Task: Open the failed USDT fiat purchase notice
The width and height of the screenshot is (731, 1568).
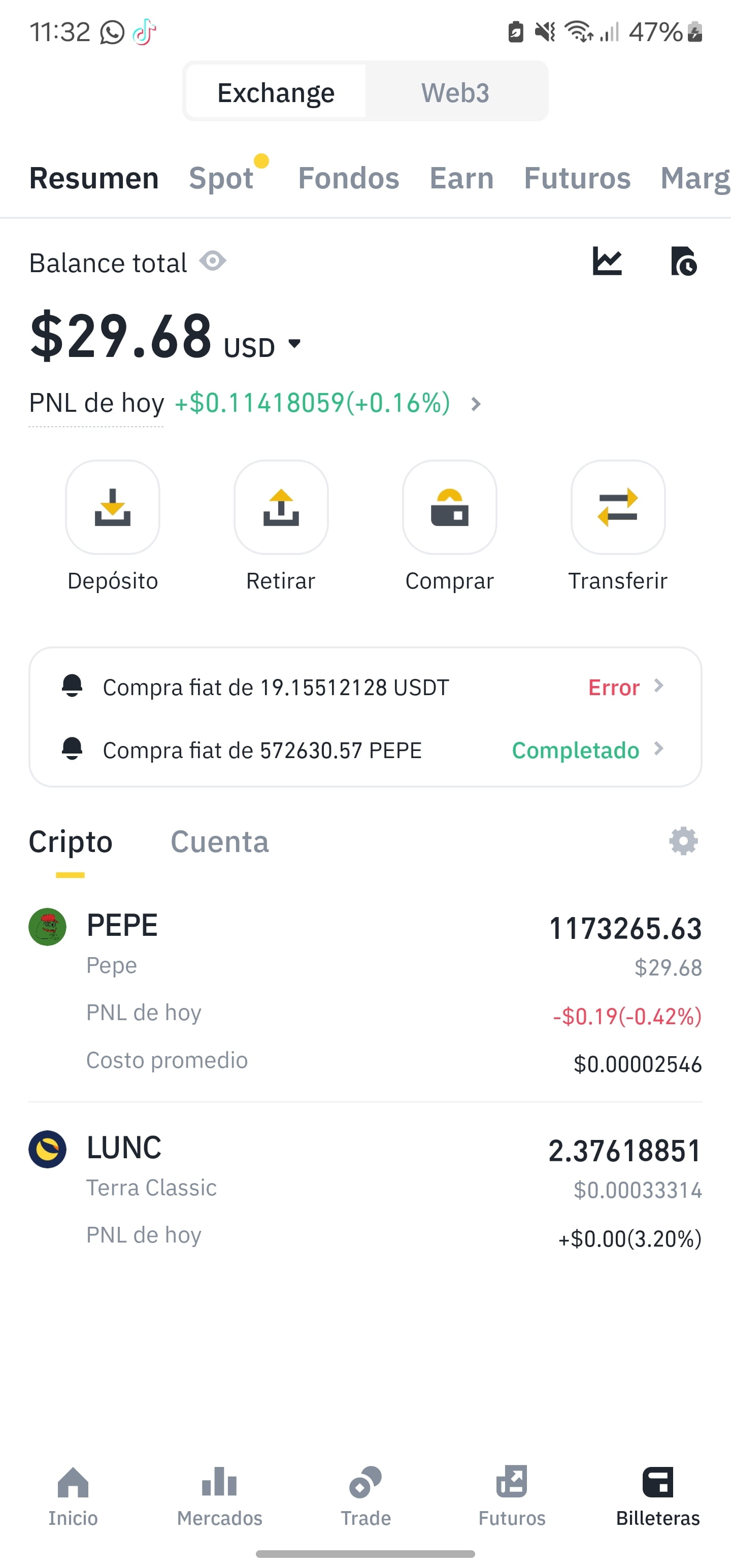Action: 365,687
